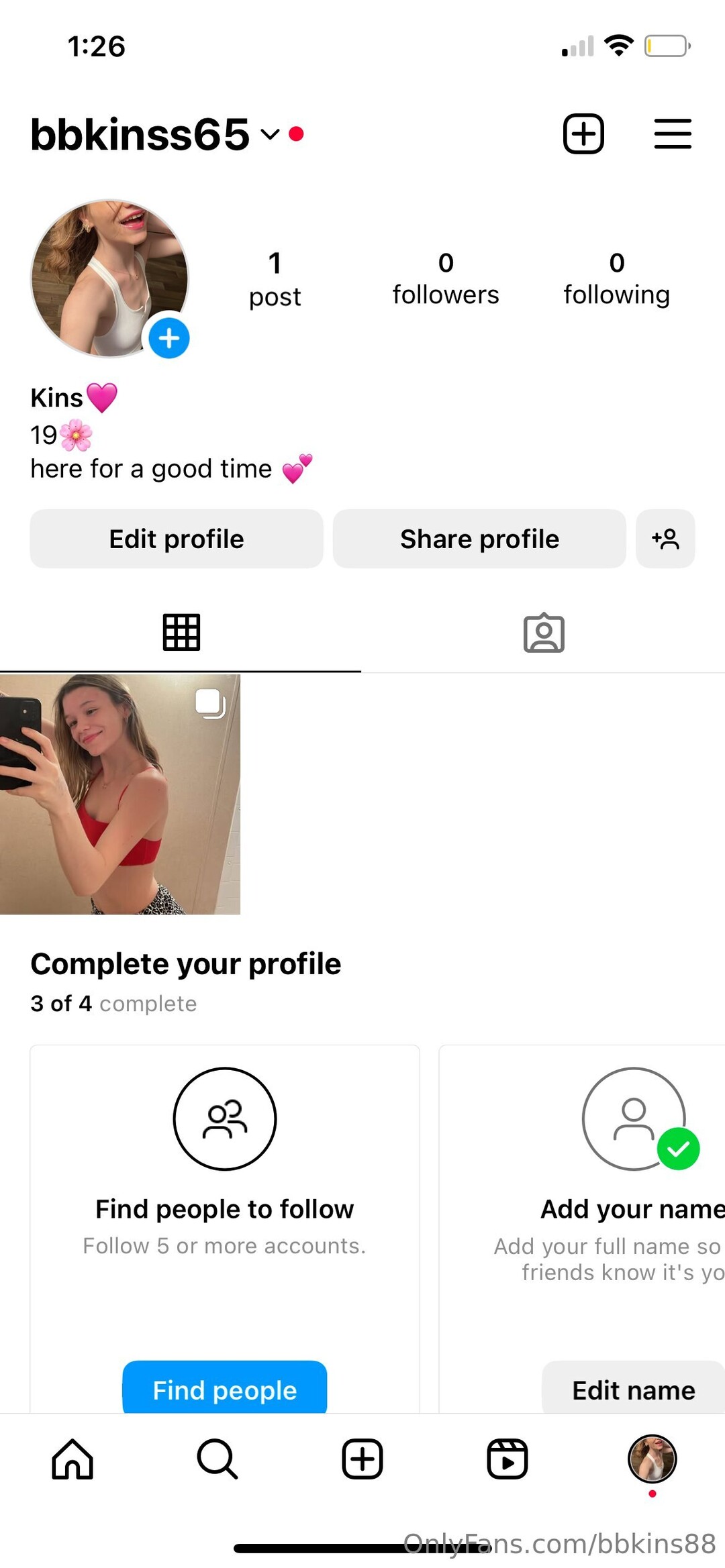
Task: Add a story via profile picture plus
Action: (169, 338)
